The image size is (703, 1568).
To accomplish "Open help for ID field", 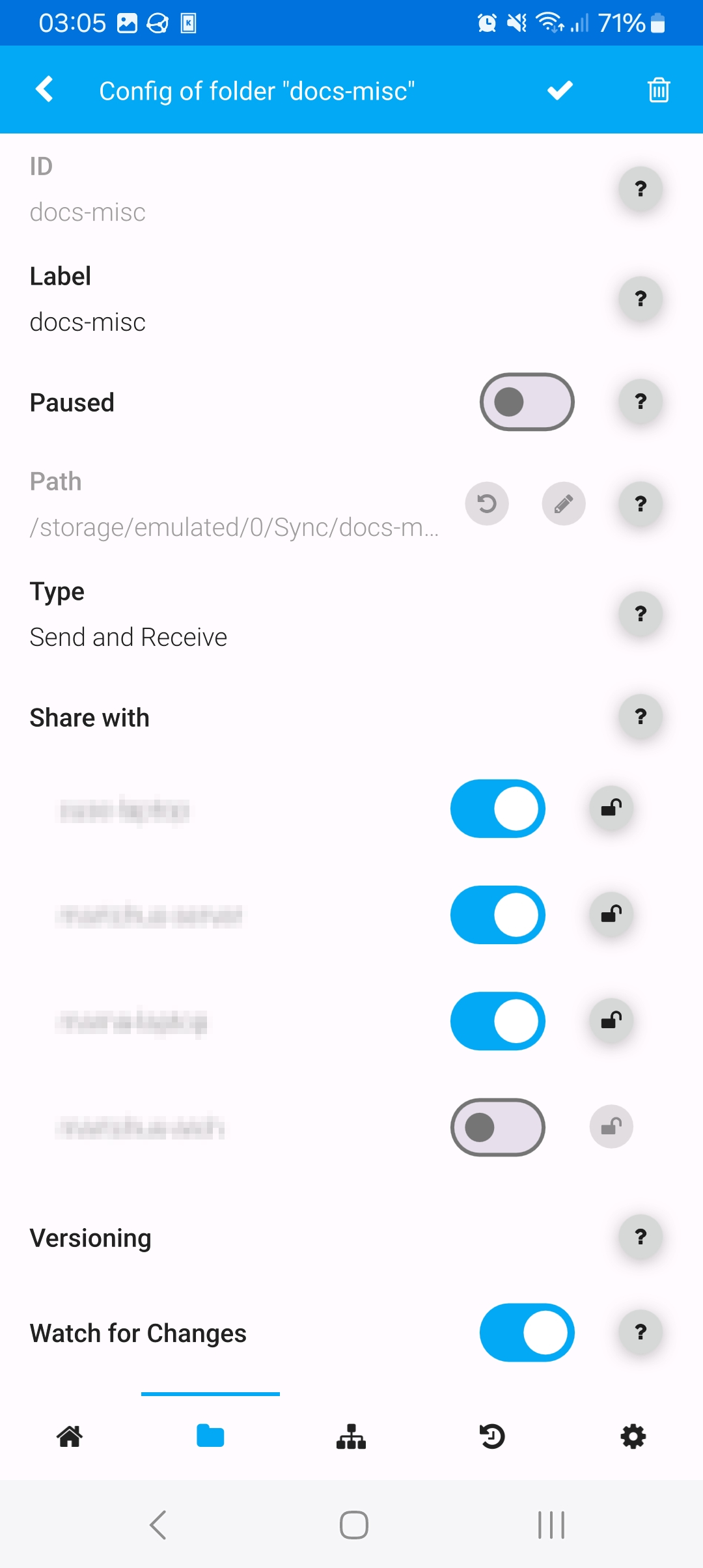I will point(641,189).
